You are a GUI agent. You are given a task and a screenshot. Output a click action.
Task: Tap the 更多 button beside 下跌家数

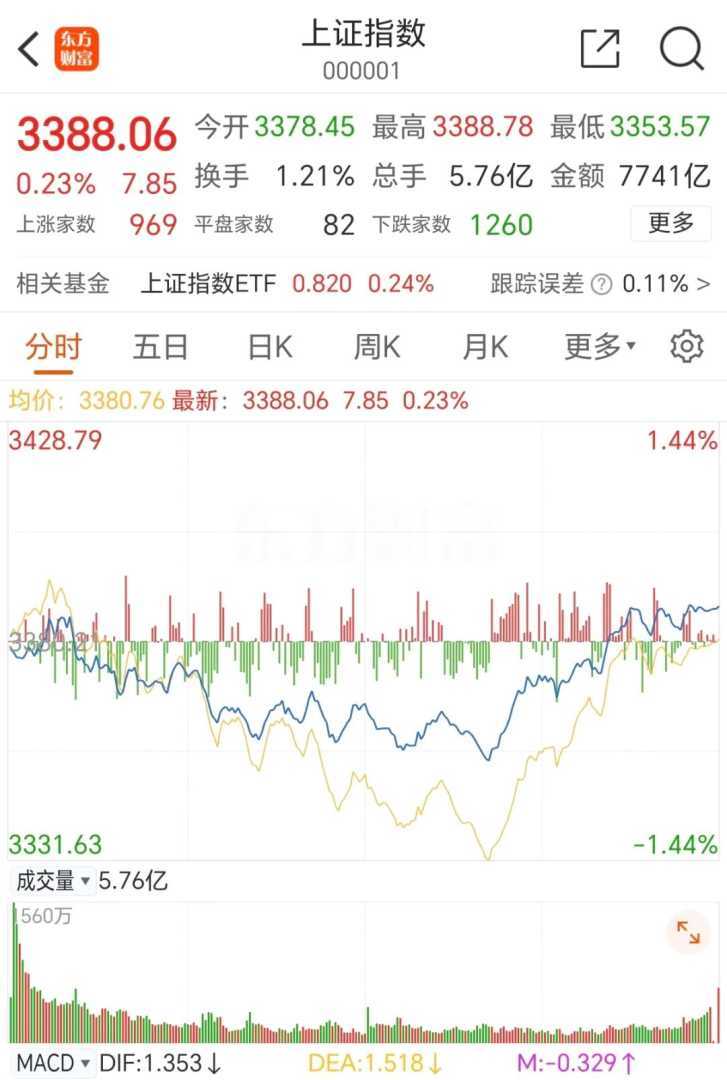(x=670, y=223)
